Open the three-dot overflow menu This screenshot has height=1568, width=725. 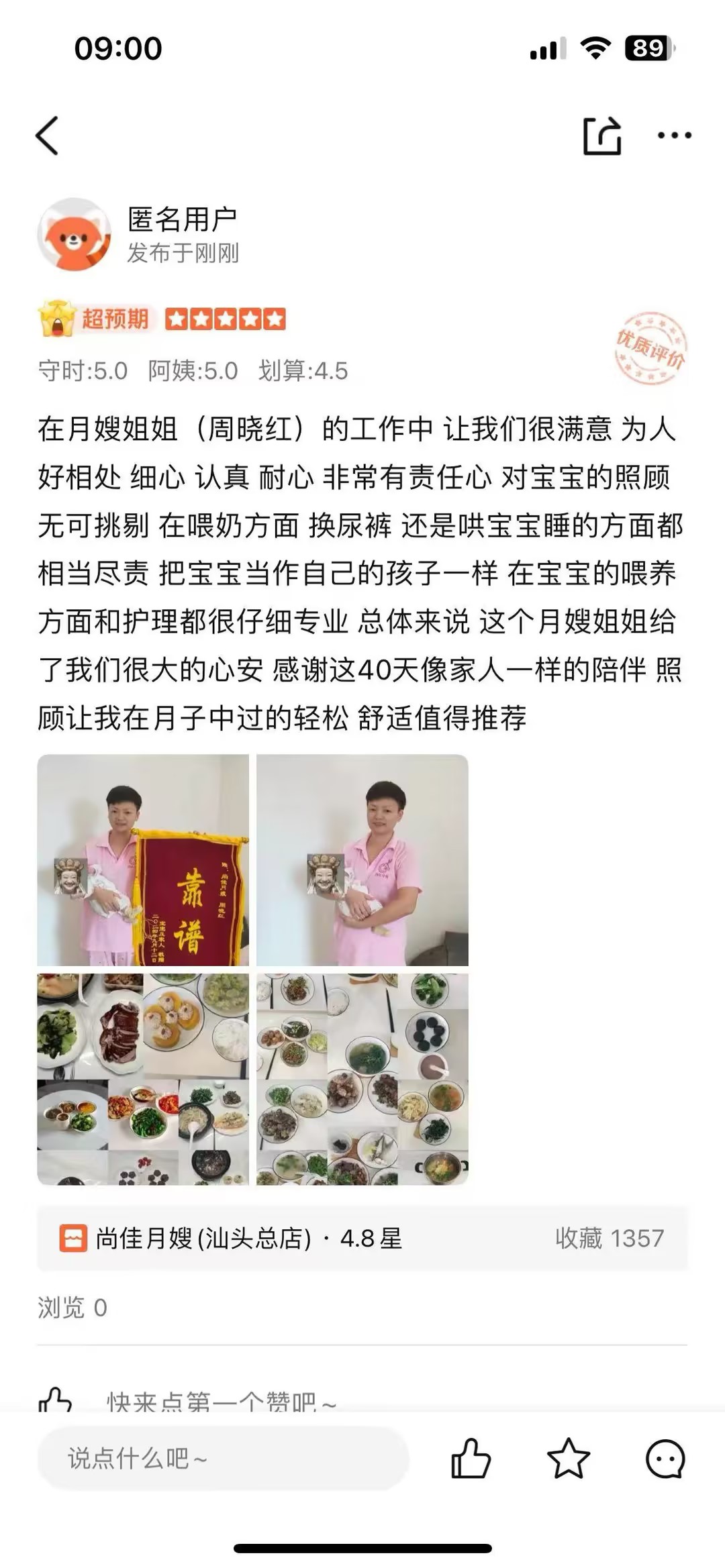(674, 136)
